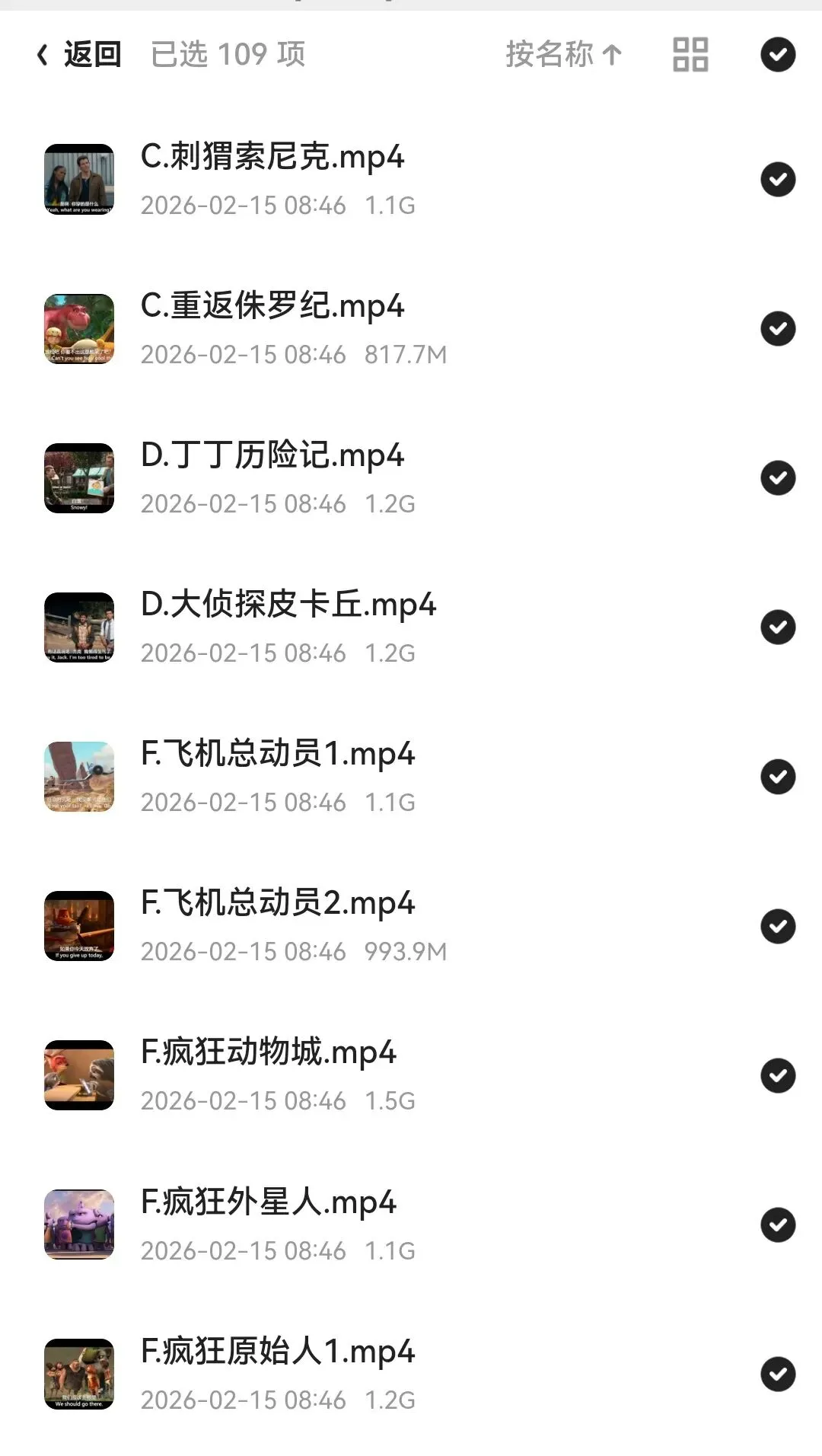This screenshot has width=822, height=1456.
Task: Deselect F.飞机总动员2.mp4 checkbox
Action: [x=778, y=926]
